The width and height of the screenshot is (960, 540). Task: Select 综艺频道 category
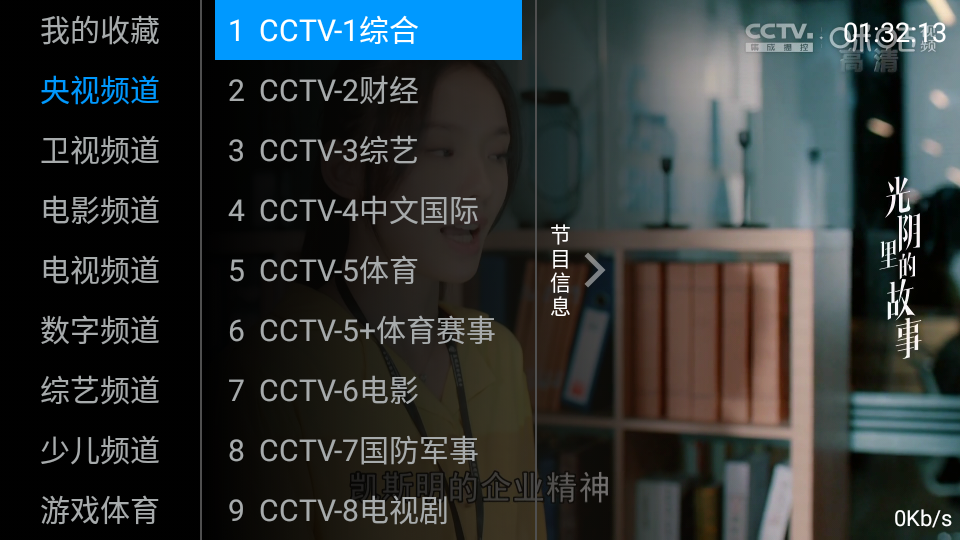click(x=100, y=391)
